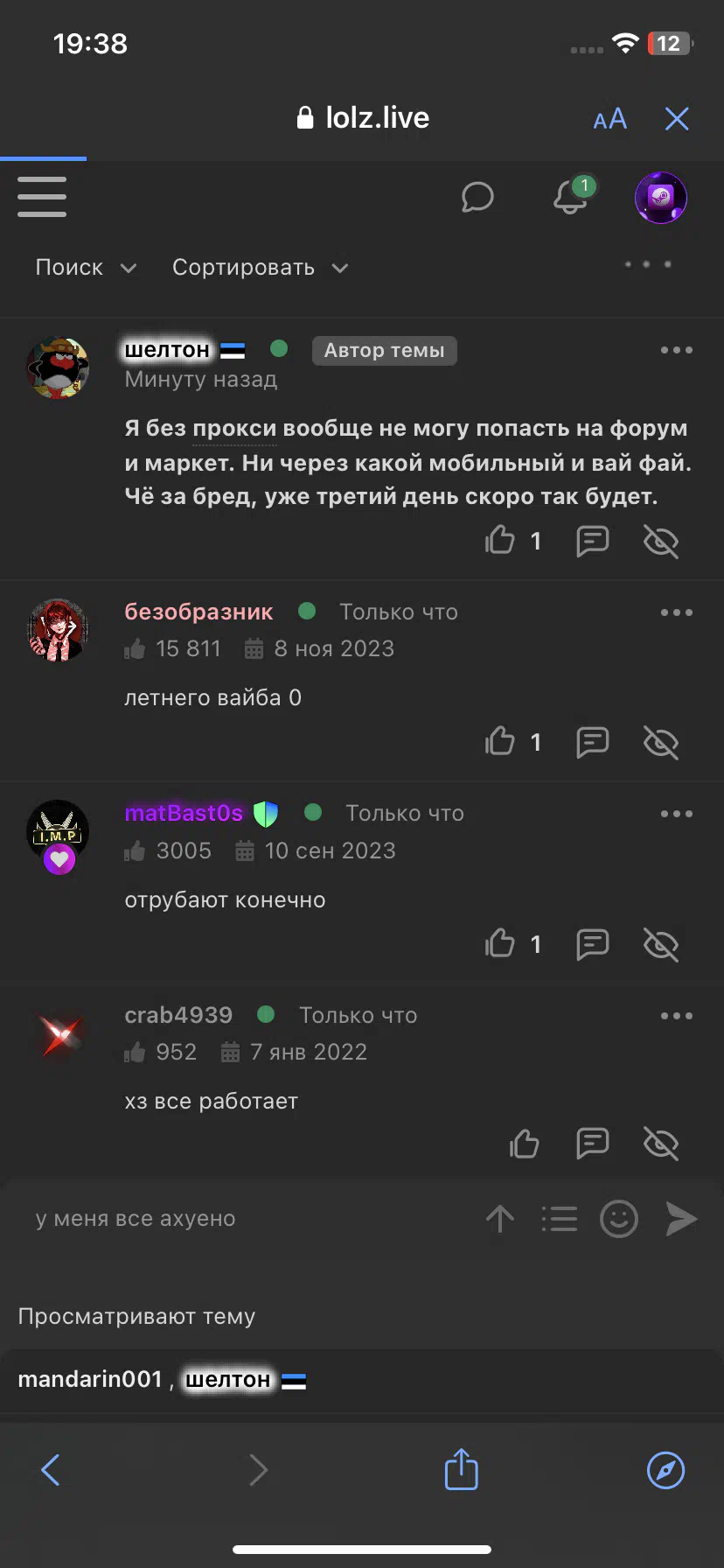724x1568 pixels.
Task: Open your profile avatar menu
Action: click(661, 198)
